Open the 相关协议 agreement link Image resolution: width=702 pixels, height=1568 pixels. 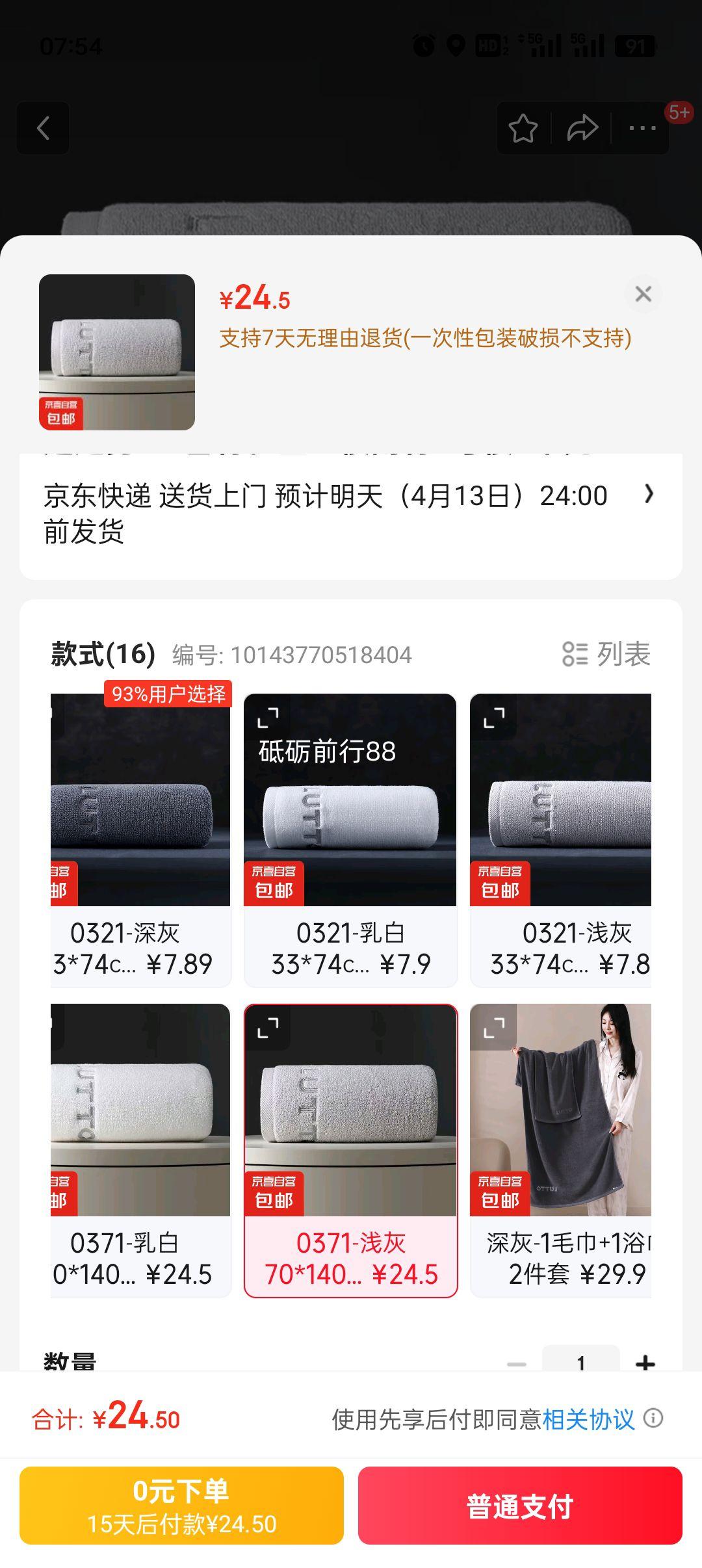[x=588, y=1420]
